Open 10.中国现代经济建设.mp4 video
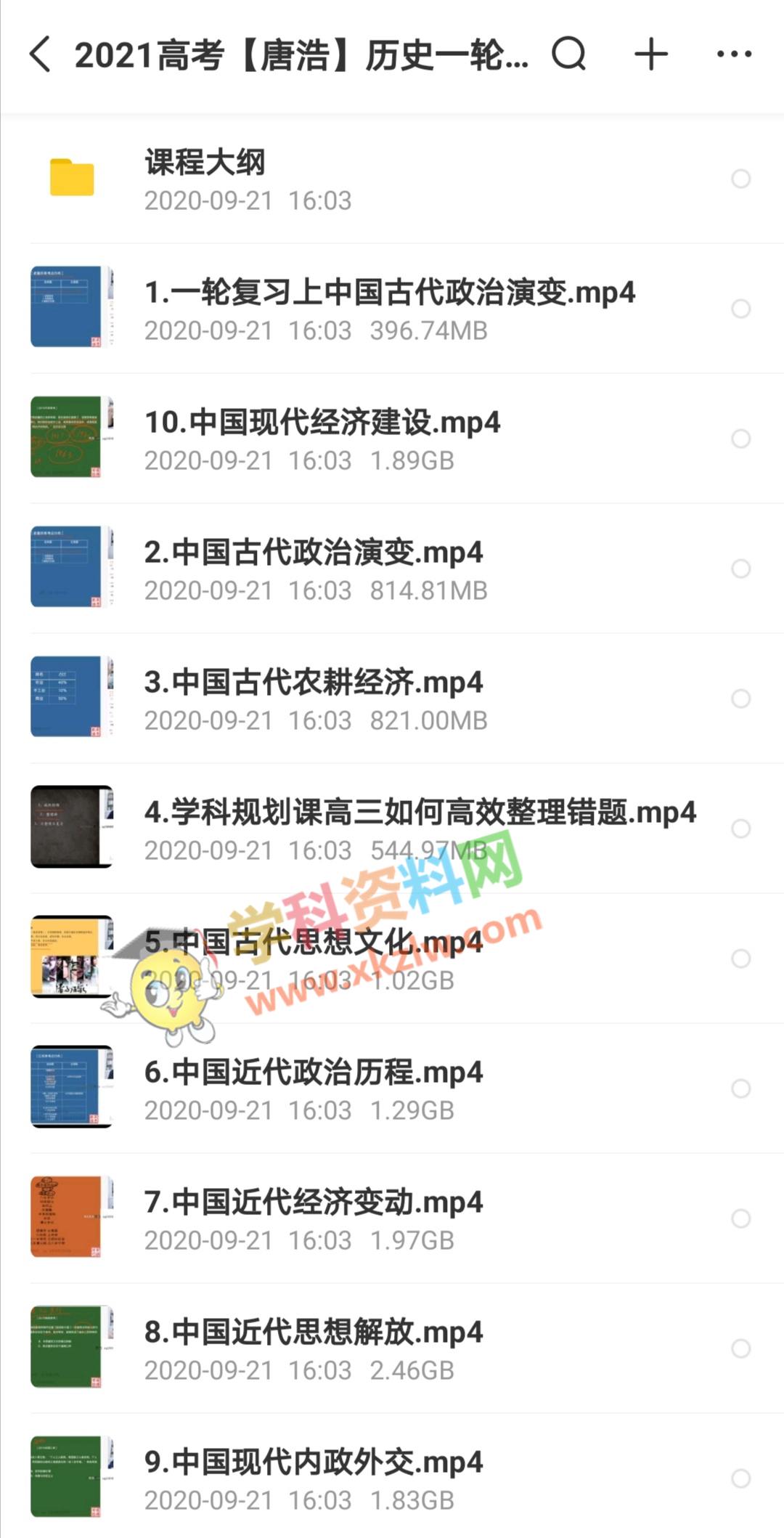This screenshot has height=1538, width=784. pos(392,439)
